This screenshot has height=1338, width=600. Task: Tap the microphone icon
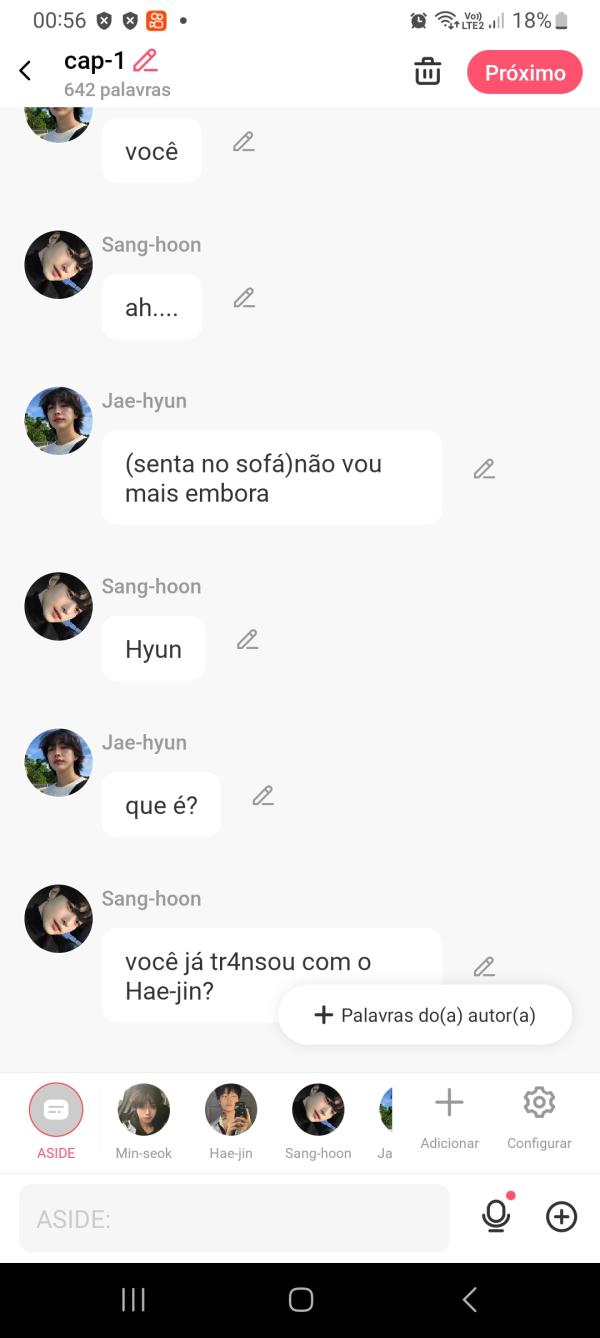[x=495, y=1216]
